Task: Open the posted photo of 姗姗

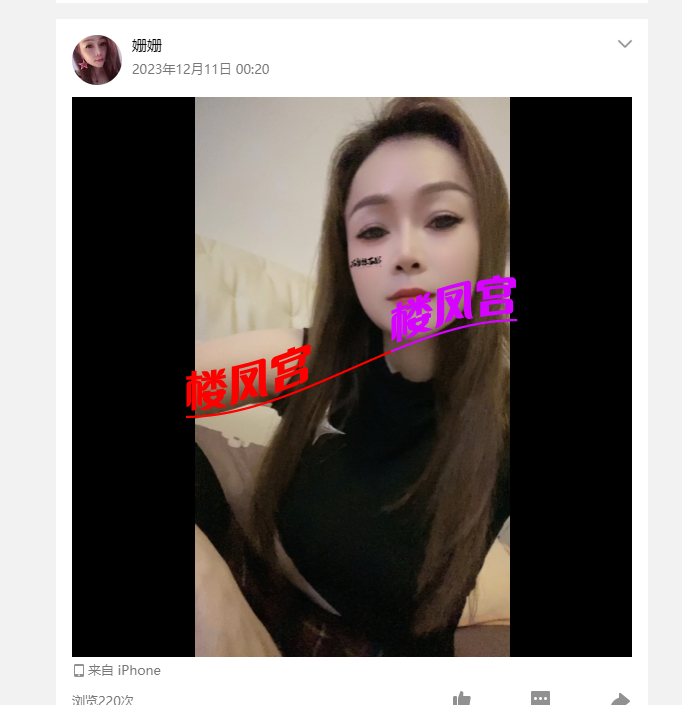Action: tap(352, 376)
